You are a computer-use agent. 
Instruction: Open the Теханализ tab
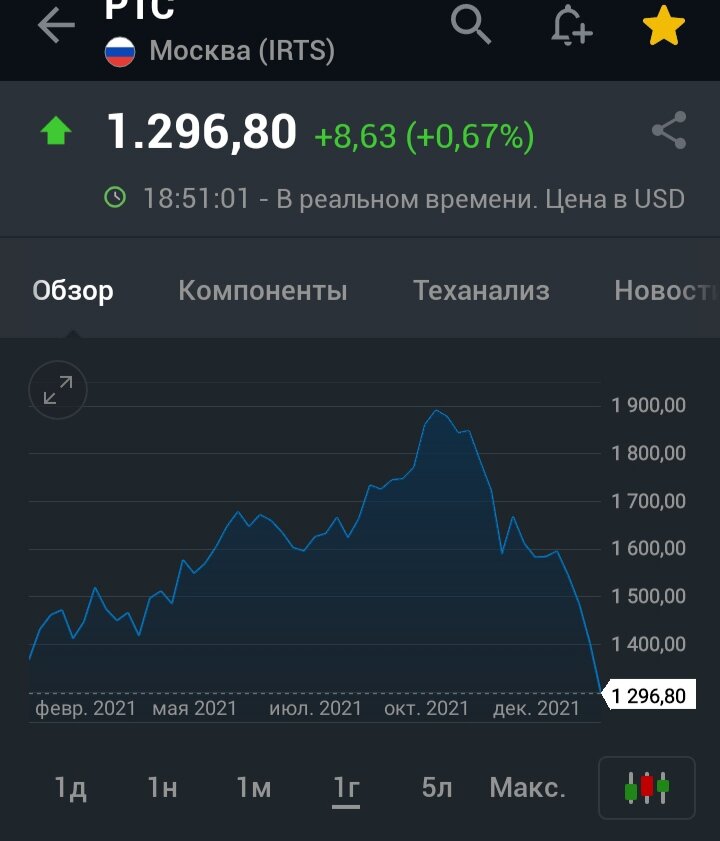481,291
